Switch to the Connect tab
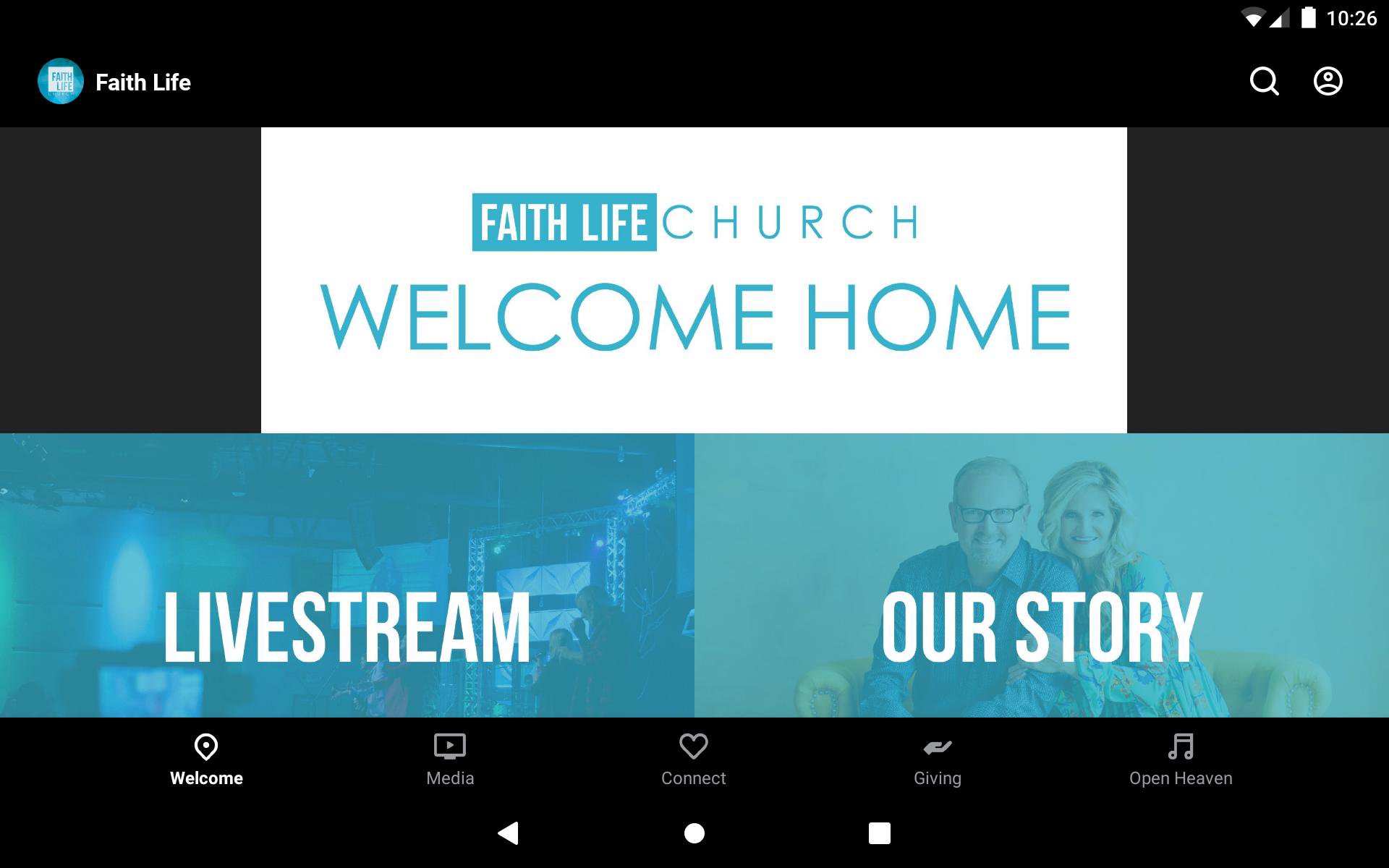This screenshot has width=1389, height=868. point(693,759)
